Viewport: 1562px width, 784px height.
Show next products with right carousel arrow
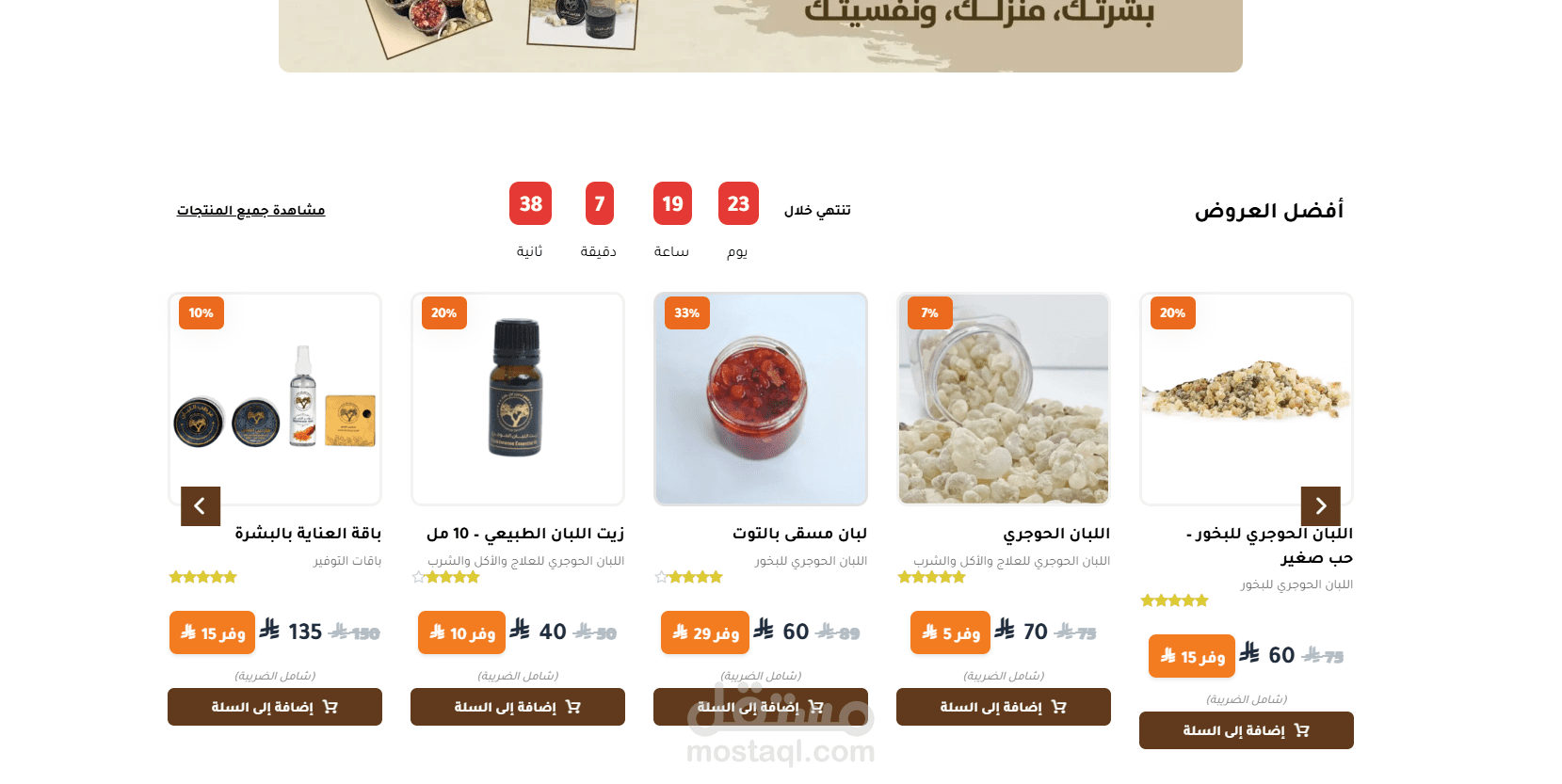pyautogui.click(x=1320, y=506)
